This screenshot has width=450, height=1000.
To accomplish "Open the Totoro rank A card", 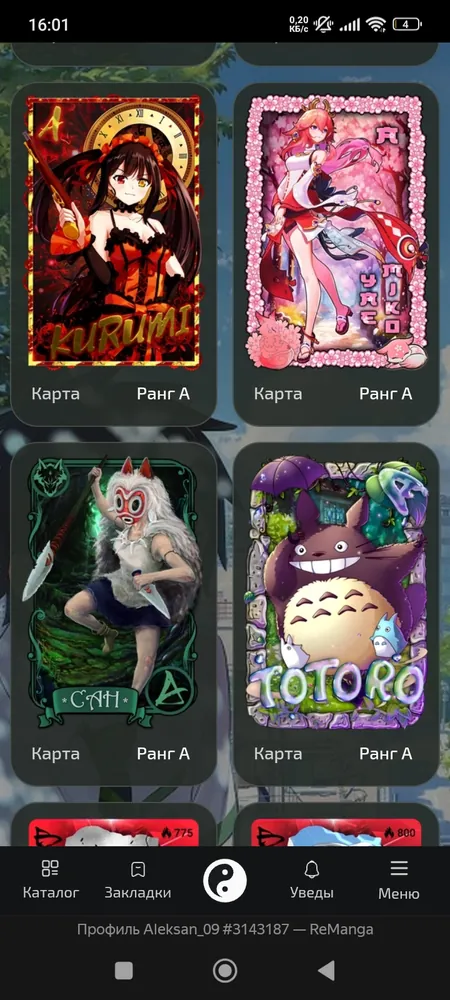I will (x=336, y=614).
